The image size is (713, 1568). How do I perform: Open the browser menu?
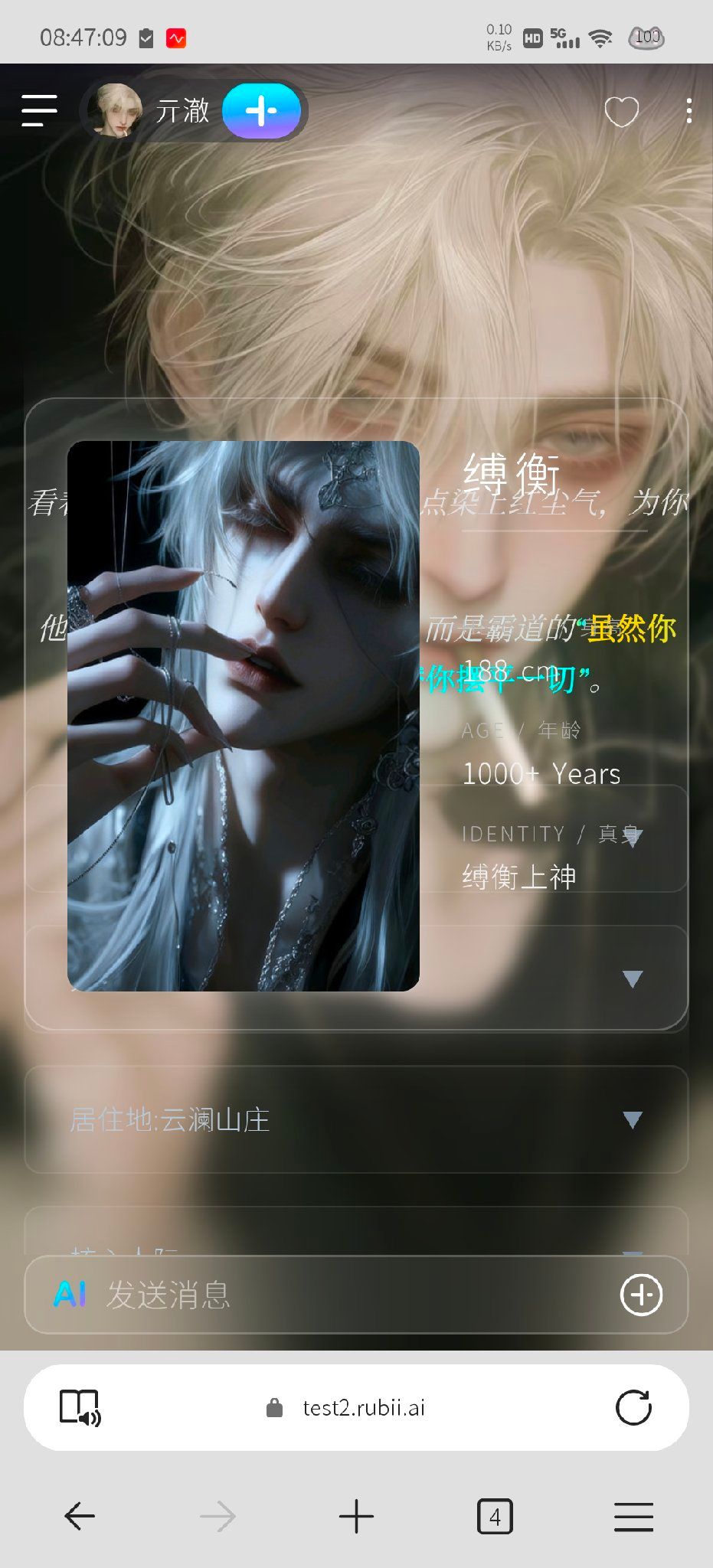point(633,1516)
